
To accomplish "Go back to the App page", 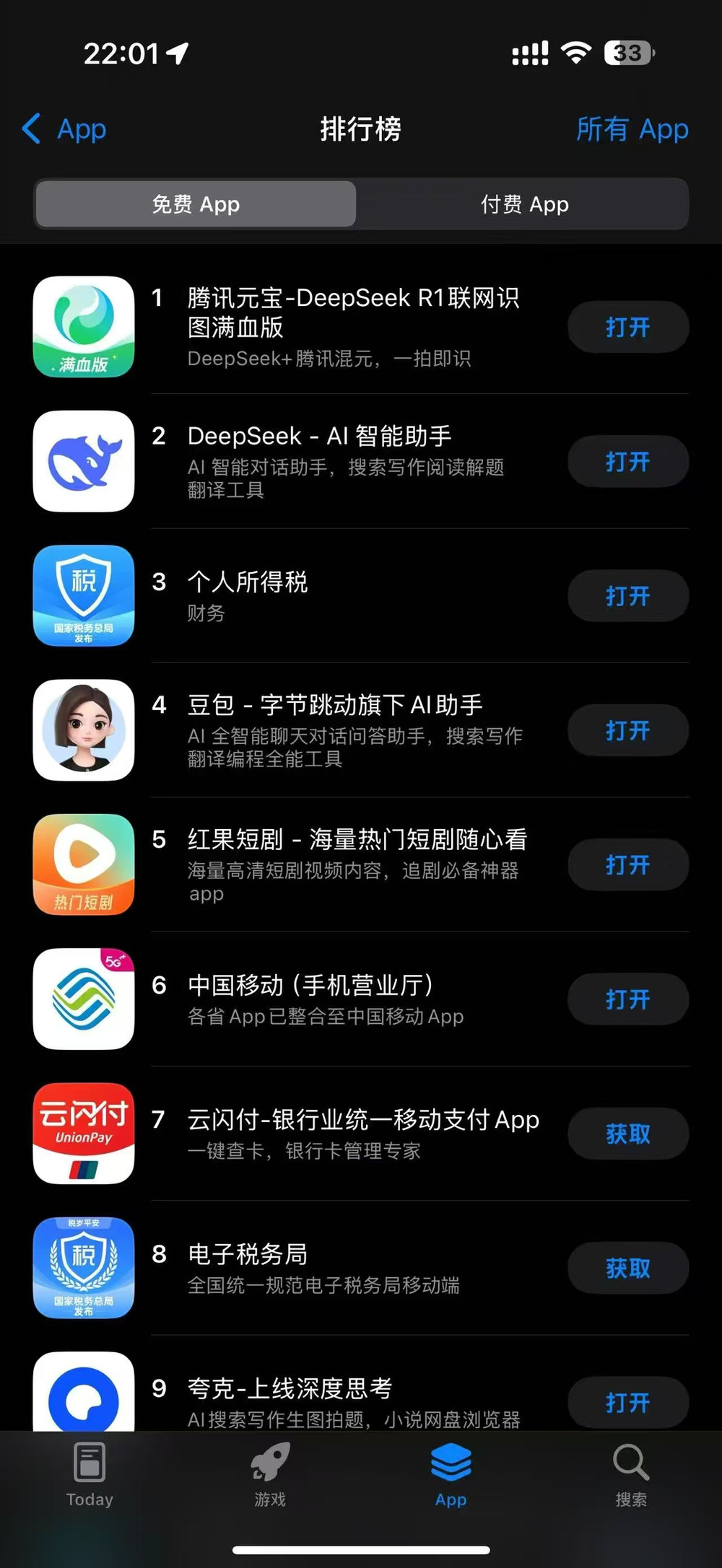I will pyautogui.click(x=65, y=130).
